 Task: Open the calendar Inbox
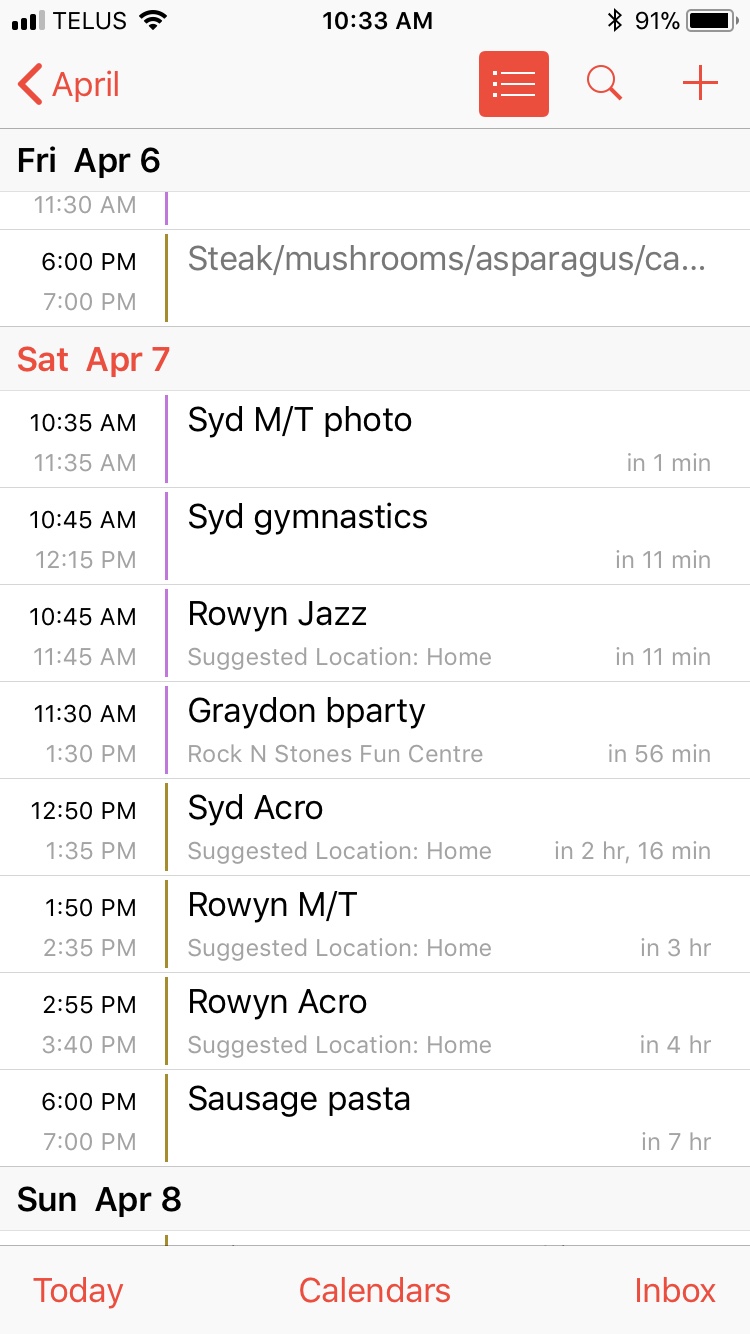pyautogui.click(x=675, y=1290)
